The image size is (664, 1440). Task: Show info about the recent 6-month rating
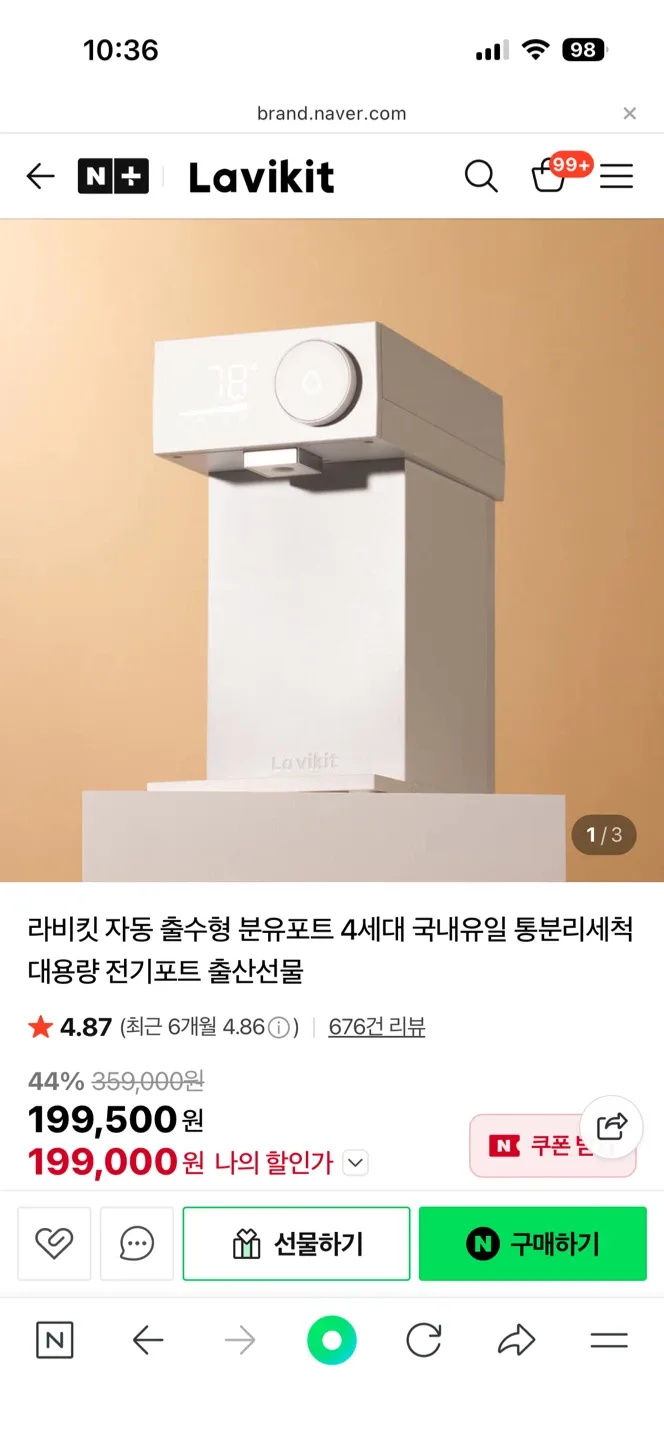(x=280, y=1028)
